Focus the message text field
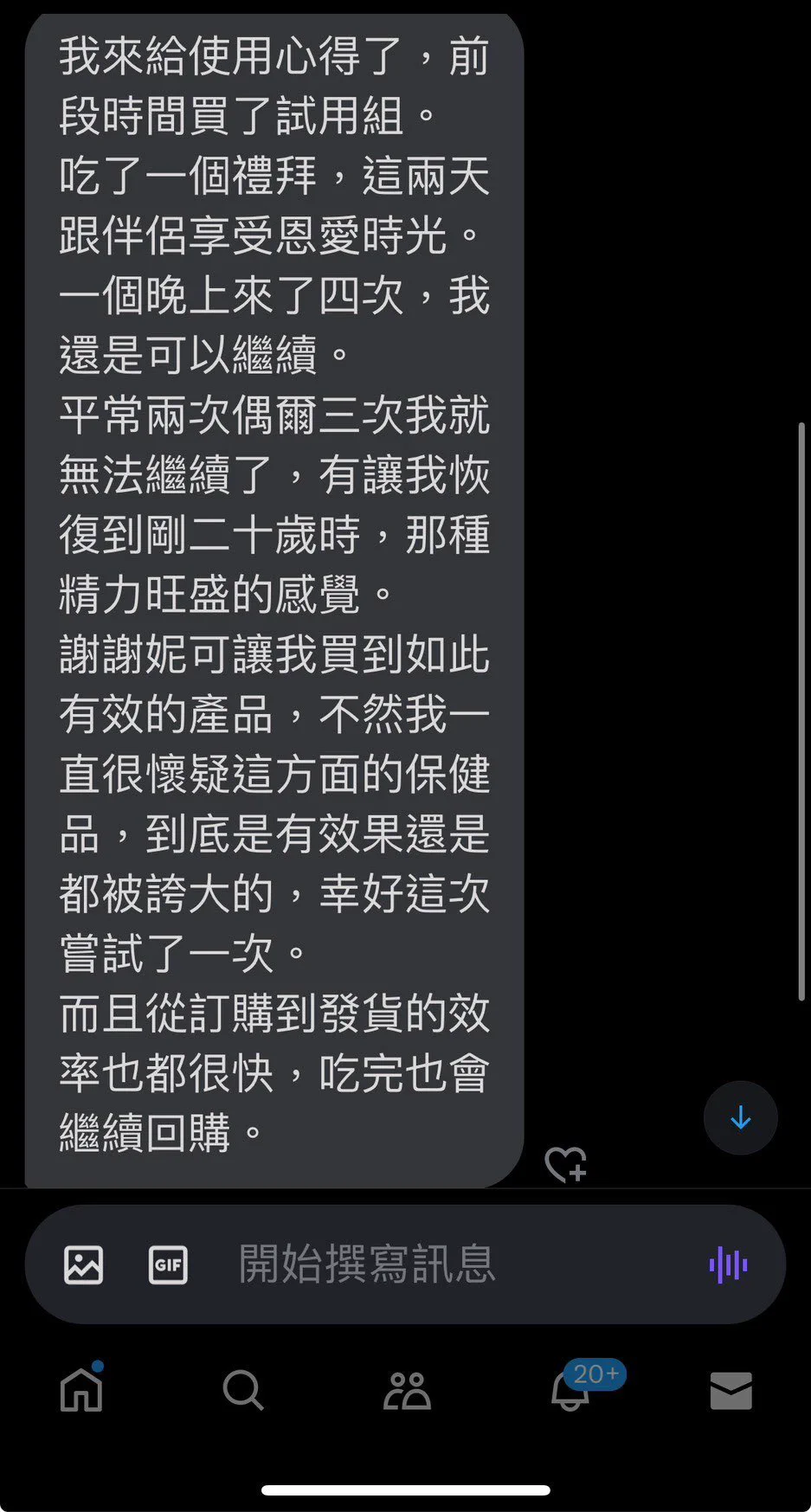 click(433, 1264)
